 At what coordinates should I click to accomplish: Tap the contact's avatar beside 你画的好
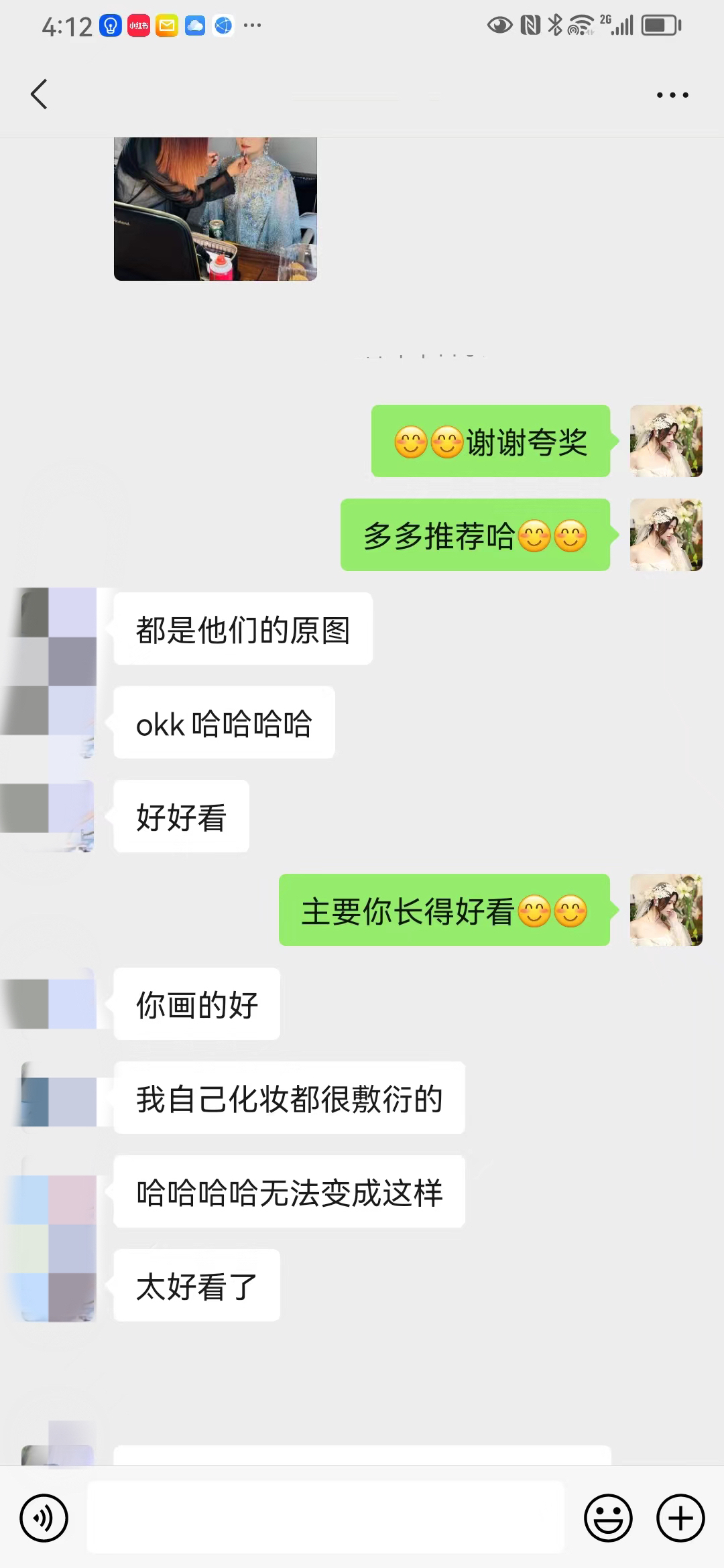(59, 1003)
